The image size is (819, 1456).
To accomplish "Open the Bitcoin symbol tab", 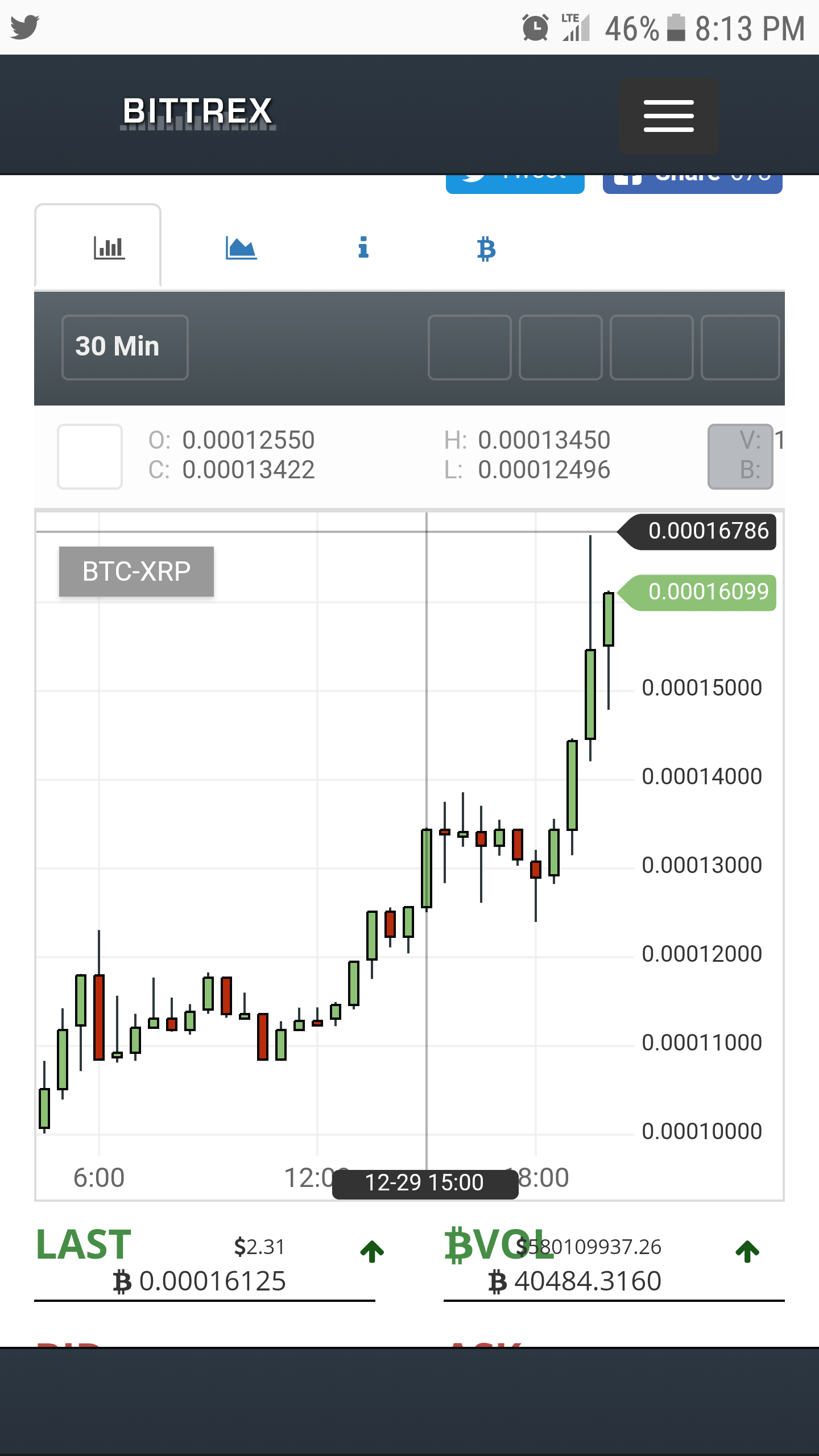I will click(486, 249).
